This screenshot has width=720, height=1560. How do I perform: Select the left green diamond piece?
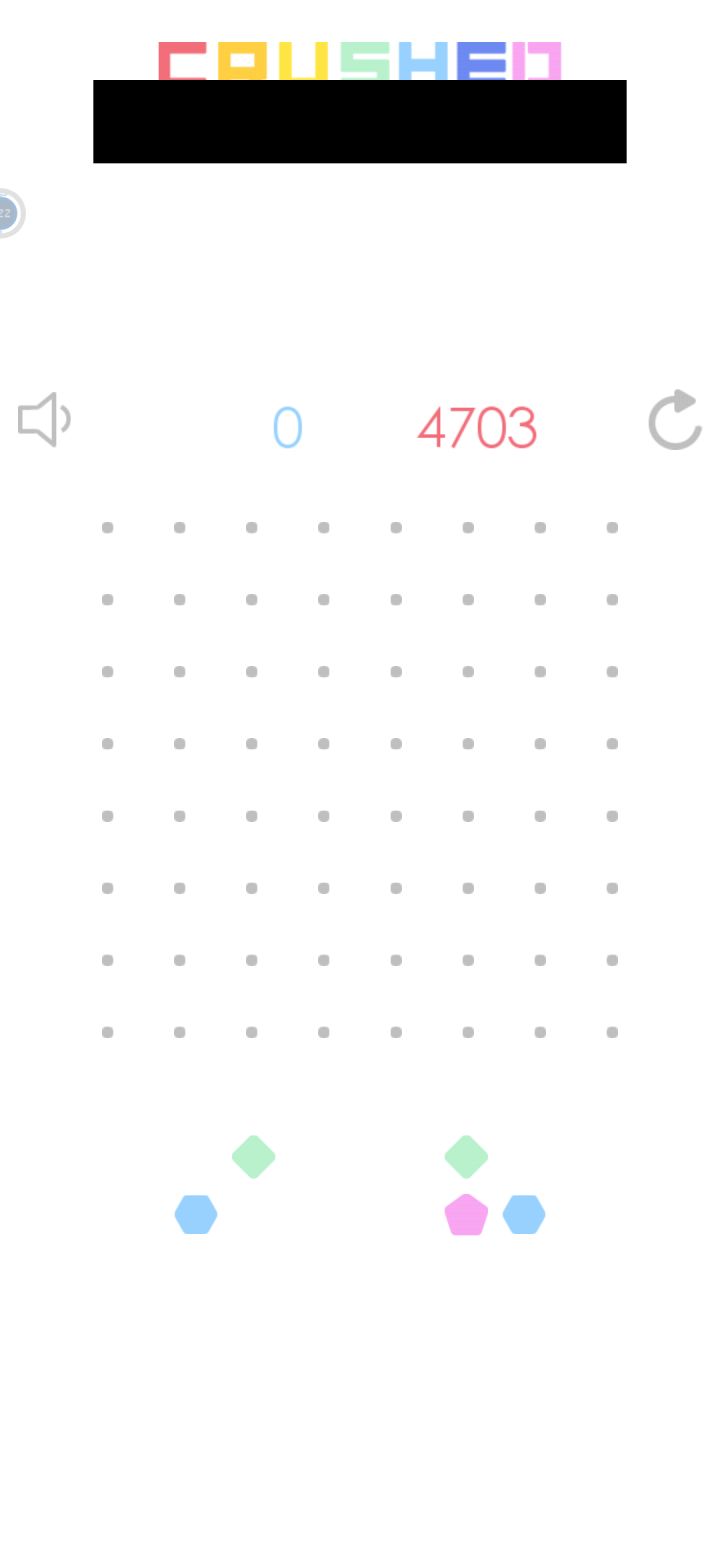[x=253, y=1156]
